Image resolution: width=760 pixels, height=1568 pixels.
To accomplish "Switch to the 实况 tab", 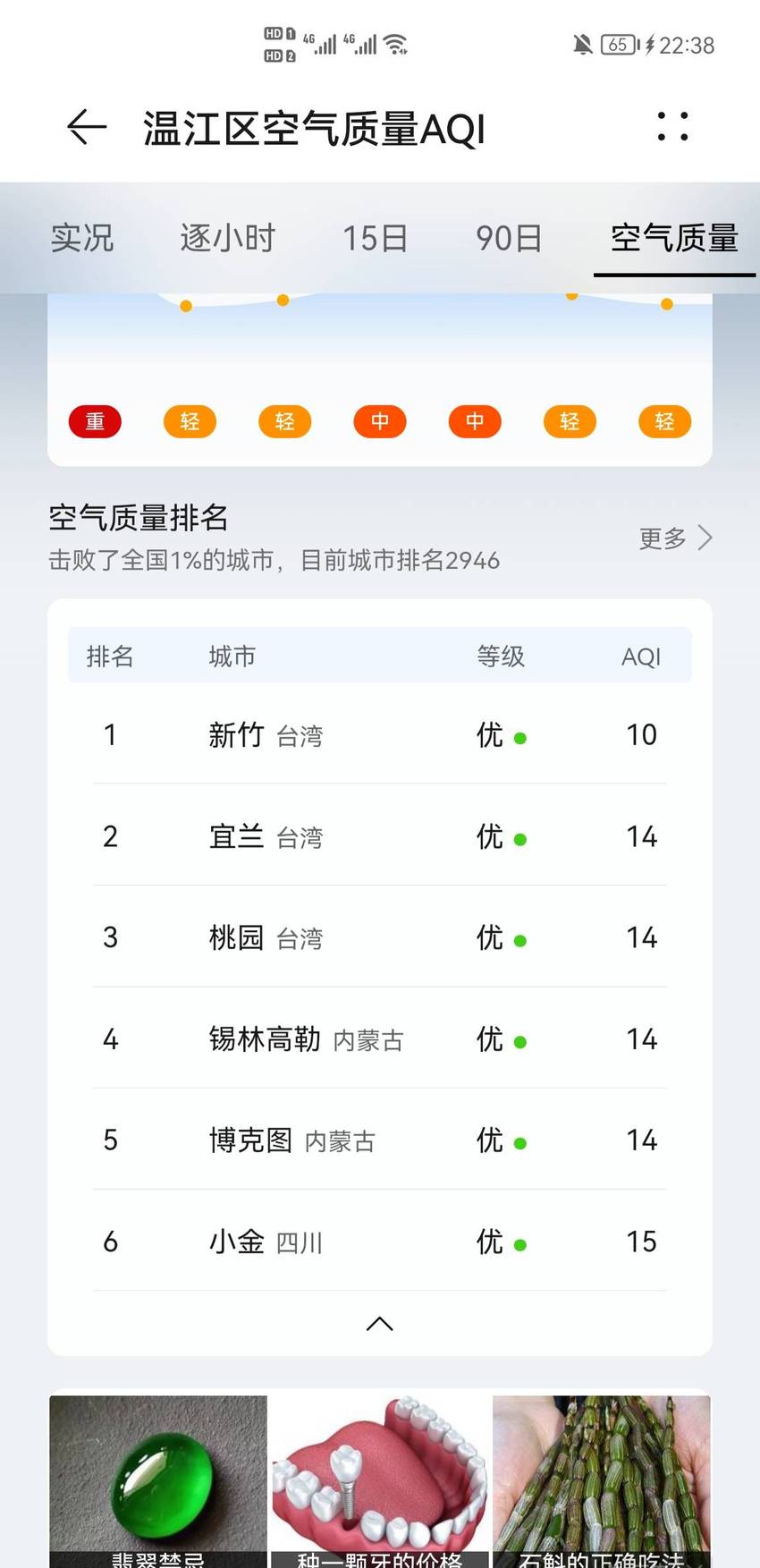I will point(82,238).
